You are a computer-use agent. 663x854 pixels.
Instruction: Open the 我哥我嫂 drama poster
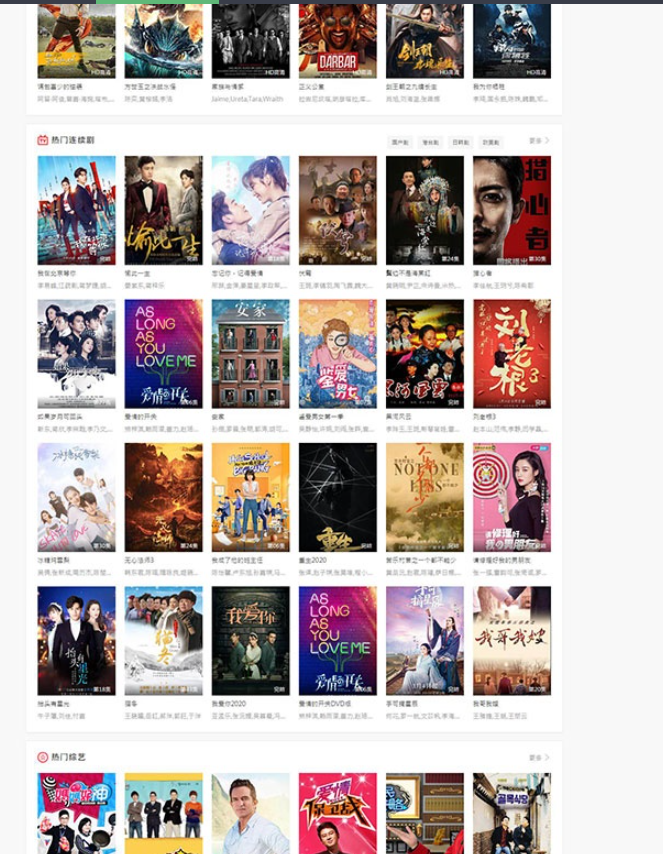(x=511, y=641)
